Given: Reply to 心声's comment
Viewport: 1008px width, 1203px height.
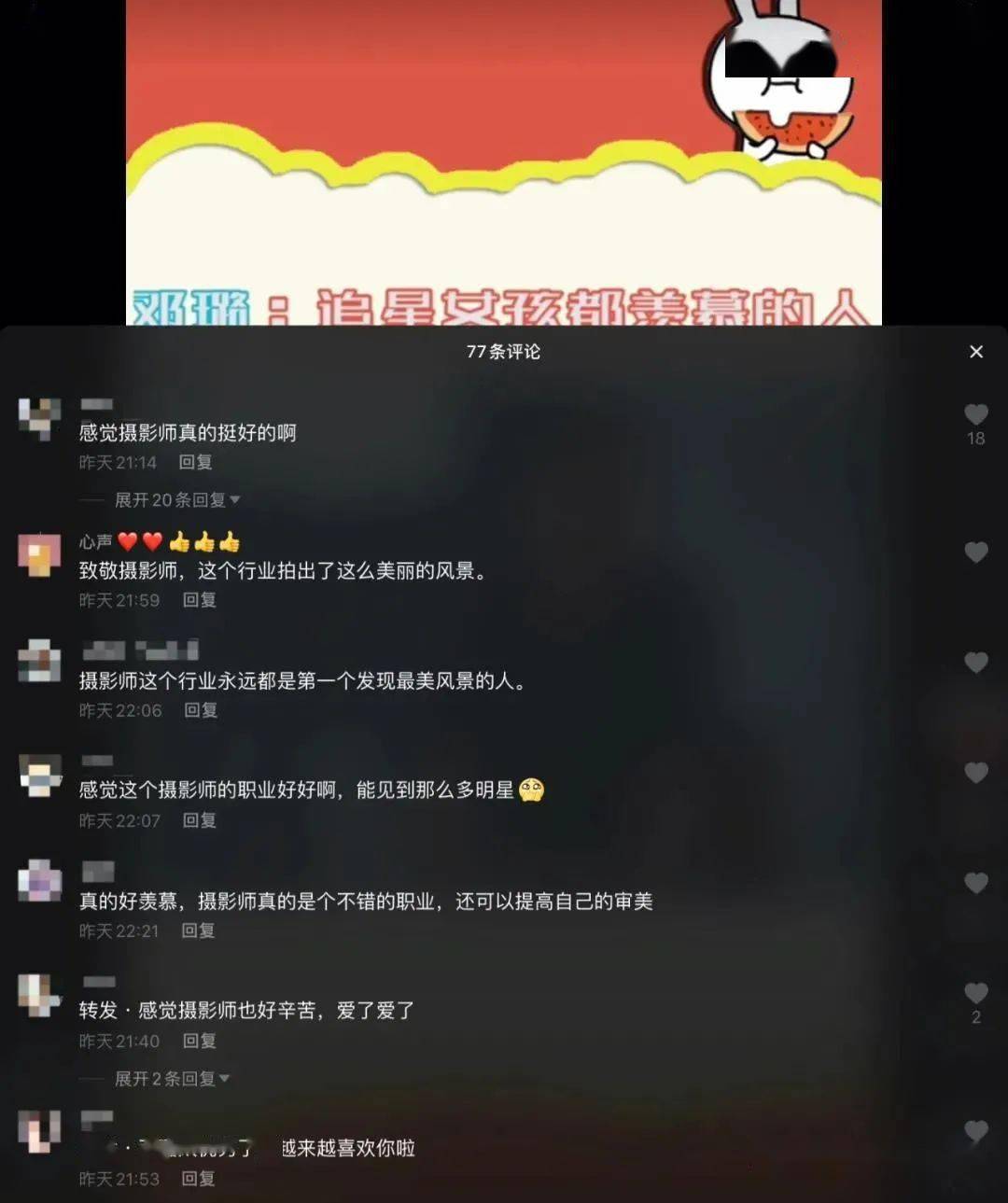Looking at the screenshot, I should (x=199, y=600).
